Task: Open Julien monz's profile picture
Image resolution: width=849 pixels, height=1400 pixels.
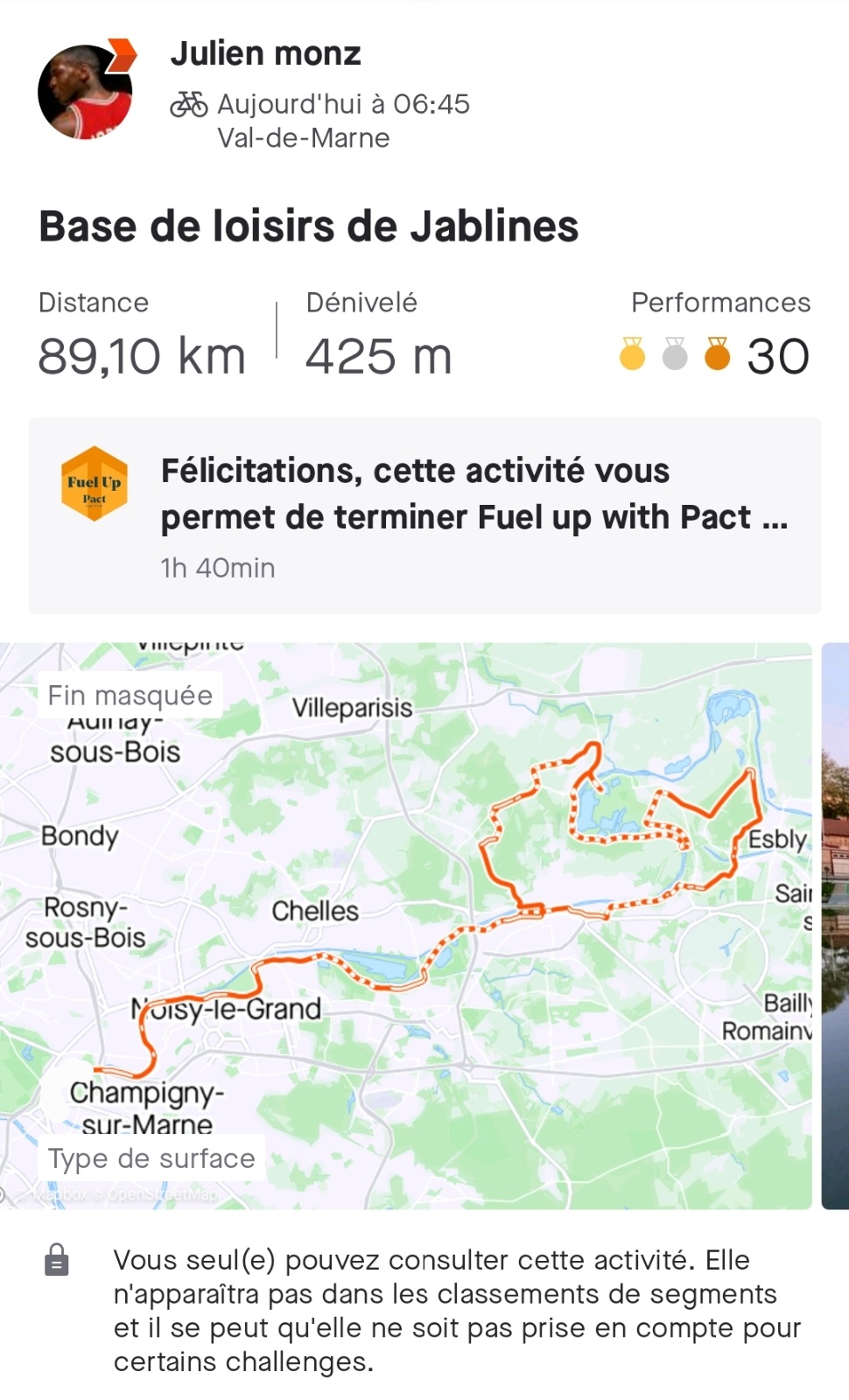Action: coord(85,92)
